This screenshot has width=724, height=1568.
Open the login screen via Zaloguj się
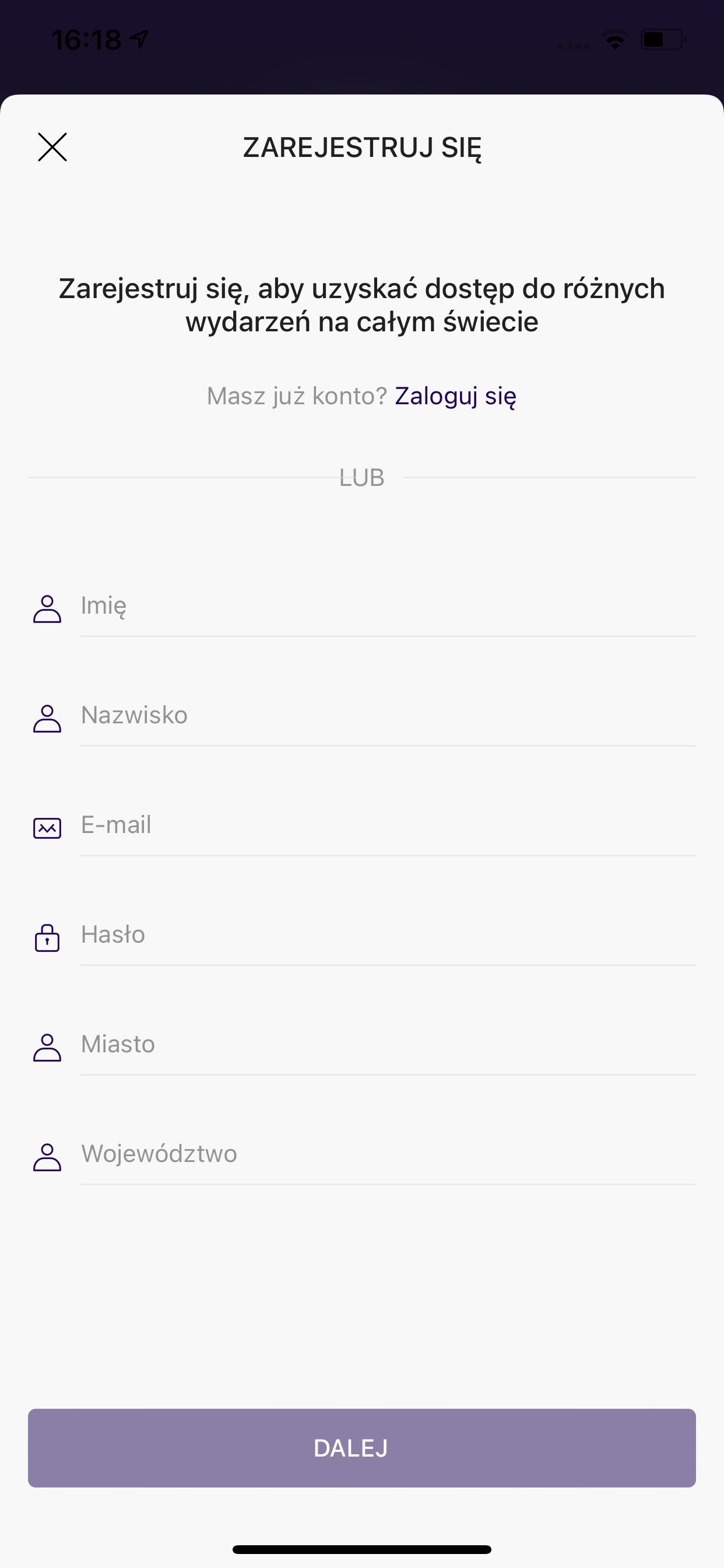click(456, 396)
